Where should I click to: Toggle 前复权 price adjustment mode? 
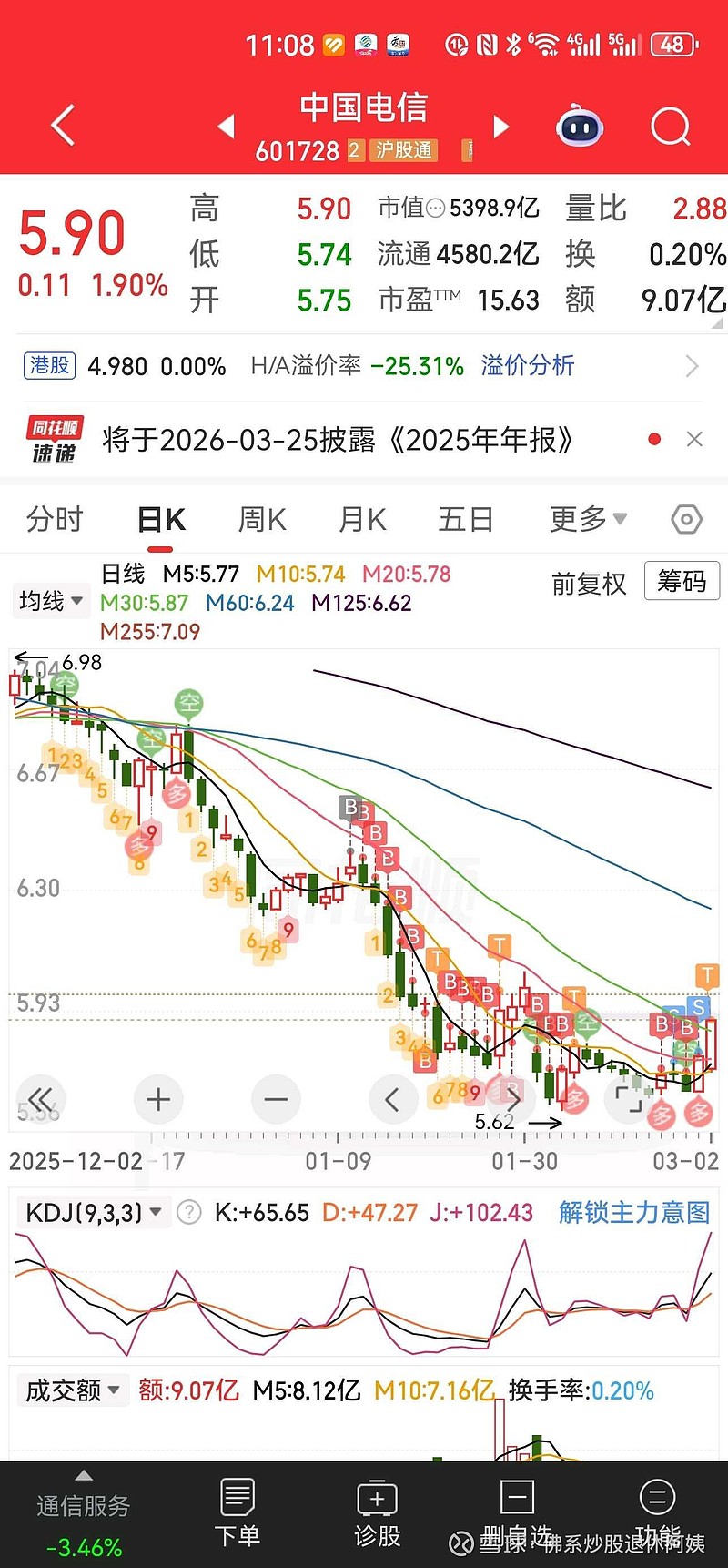pos(588,583)
